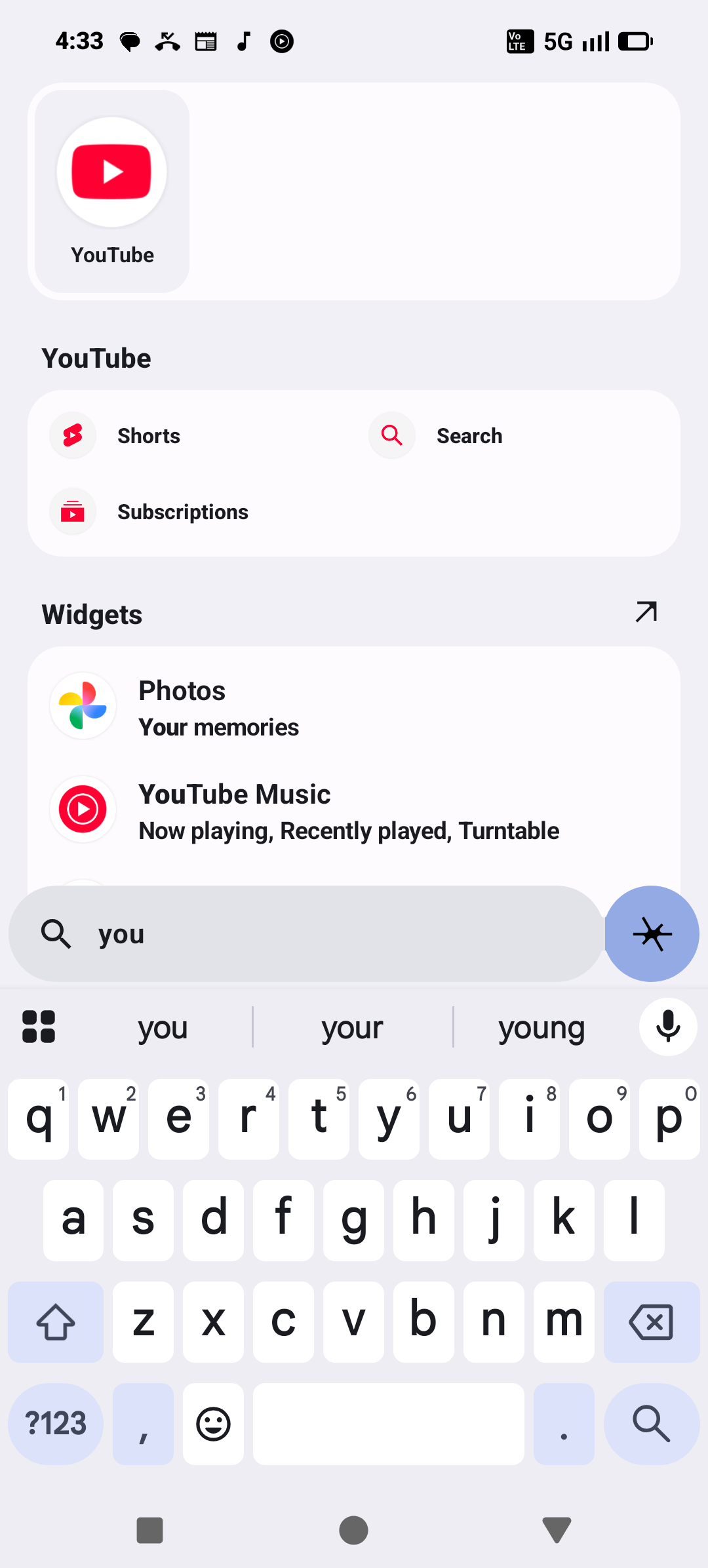708x1568 pixels.
Task: Open the keyboard's four-square tools menu
Action: pos(39,1027)
